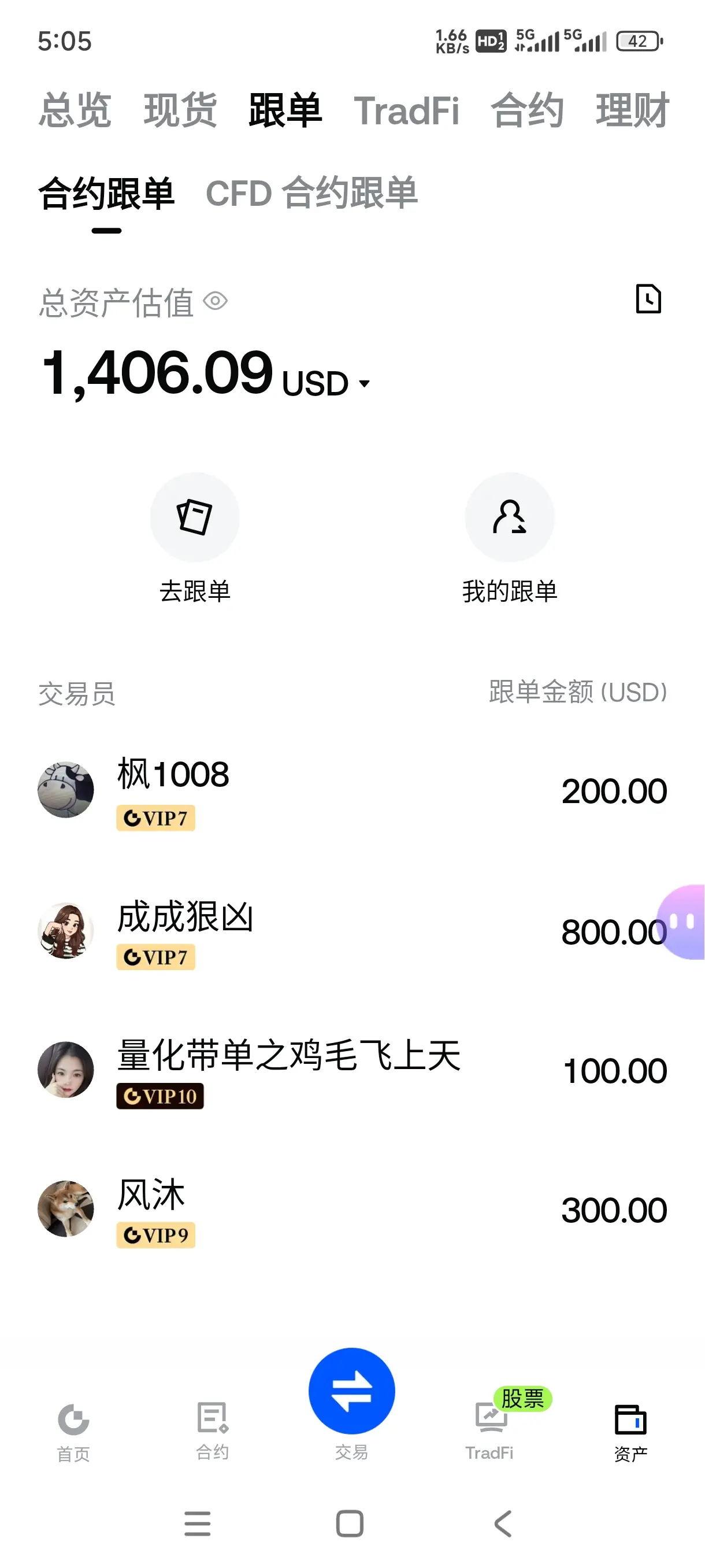Switch to 现货 tab
Viewport: 705px width, 1568px height.
tap(180, 111)
